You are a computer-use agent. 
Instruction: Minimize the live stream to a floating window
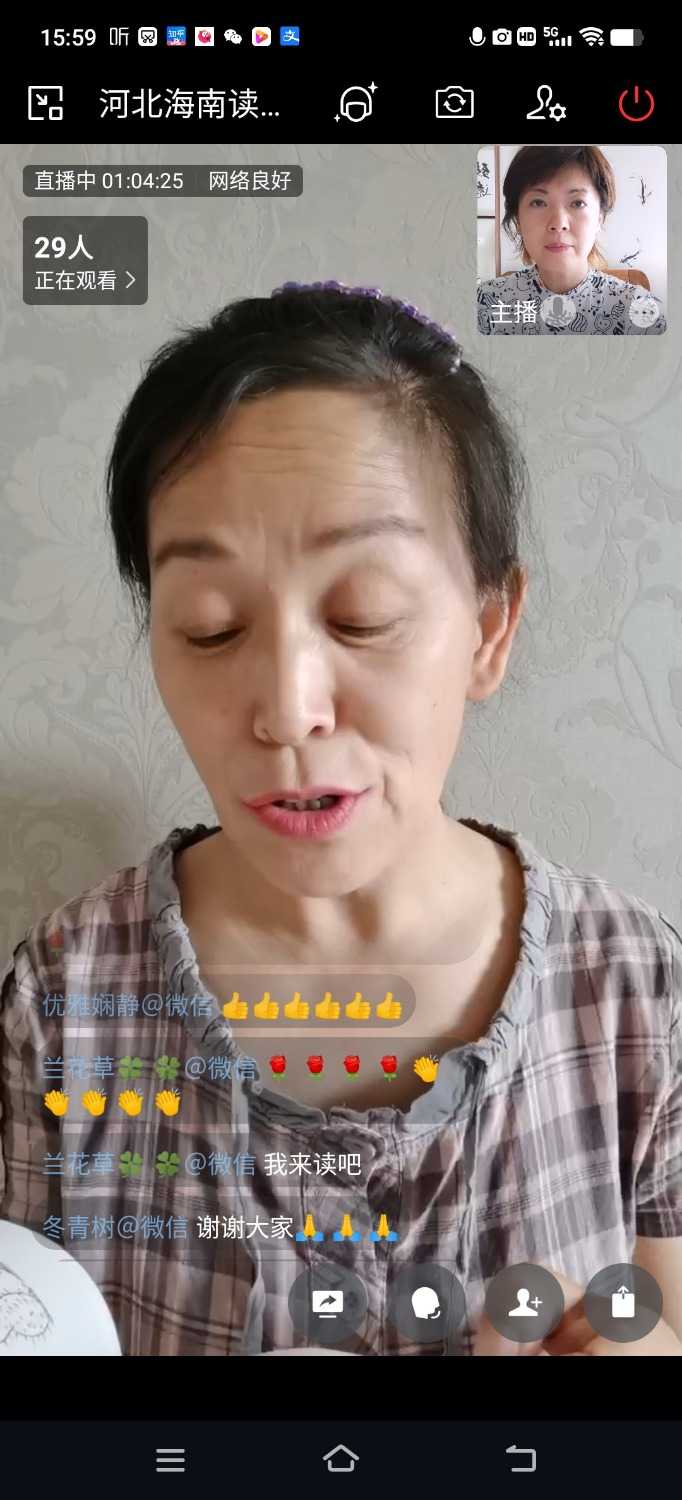[x=45, y=103]
